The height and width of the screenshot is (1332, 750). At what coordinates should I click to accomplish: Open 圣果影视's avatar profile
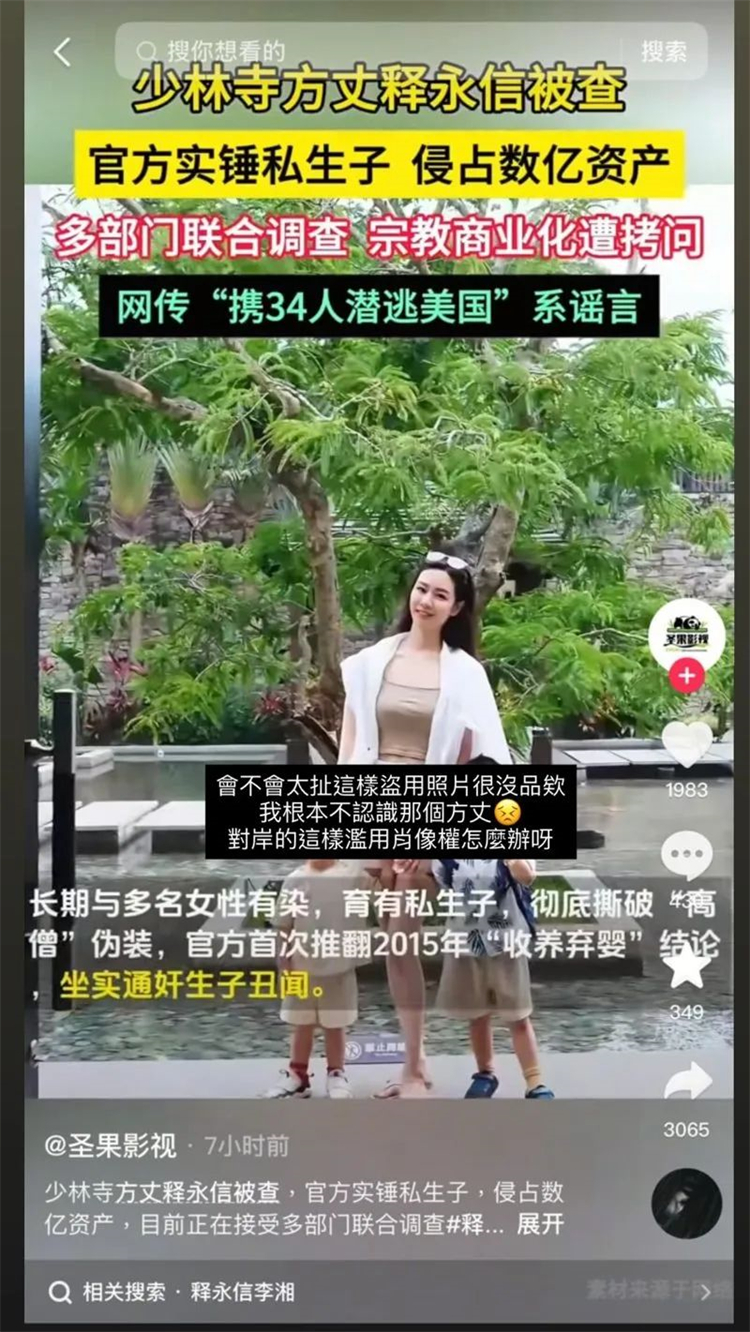click(687, 634)
